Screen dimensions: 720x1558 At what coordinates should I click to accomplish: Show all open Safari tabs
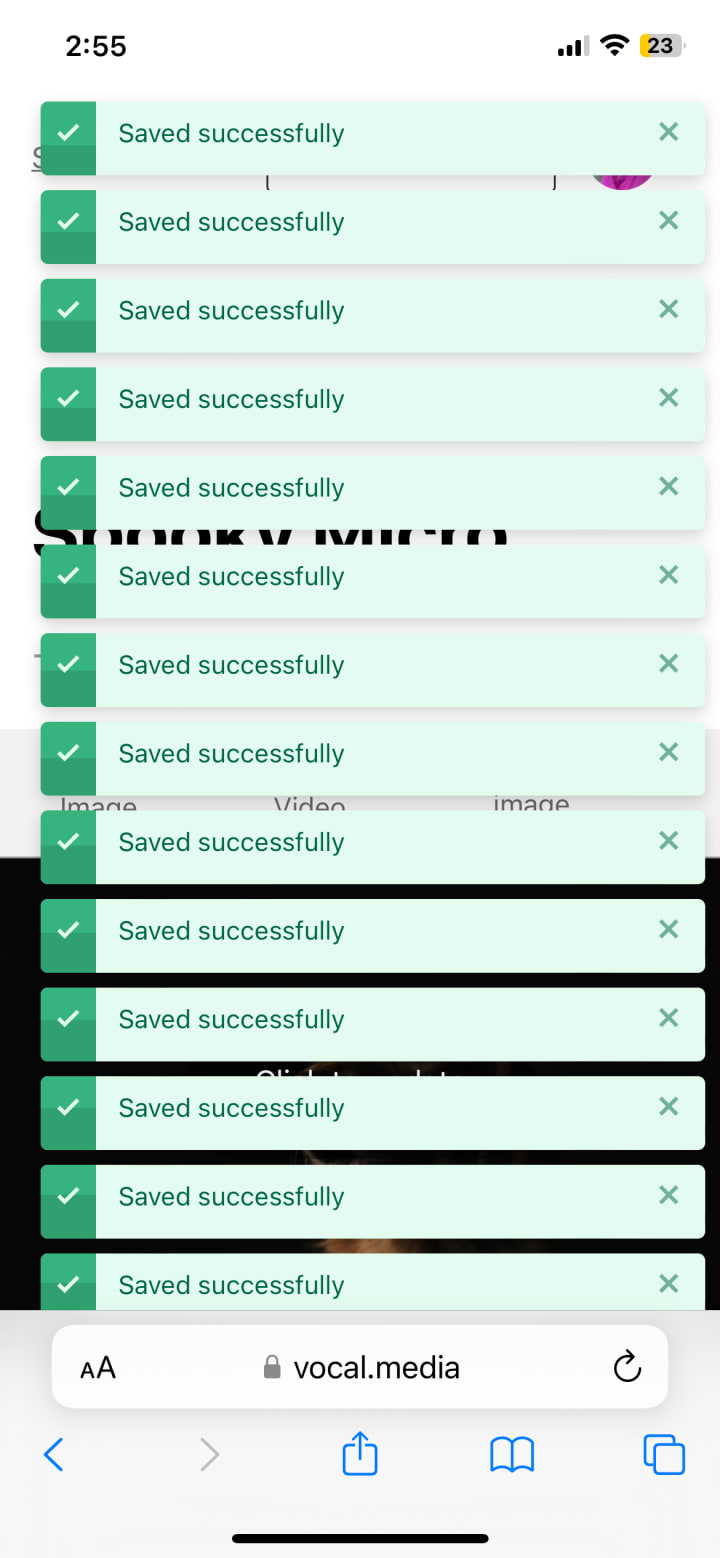point(664,1454)
